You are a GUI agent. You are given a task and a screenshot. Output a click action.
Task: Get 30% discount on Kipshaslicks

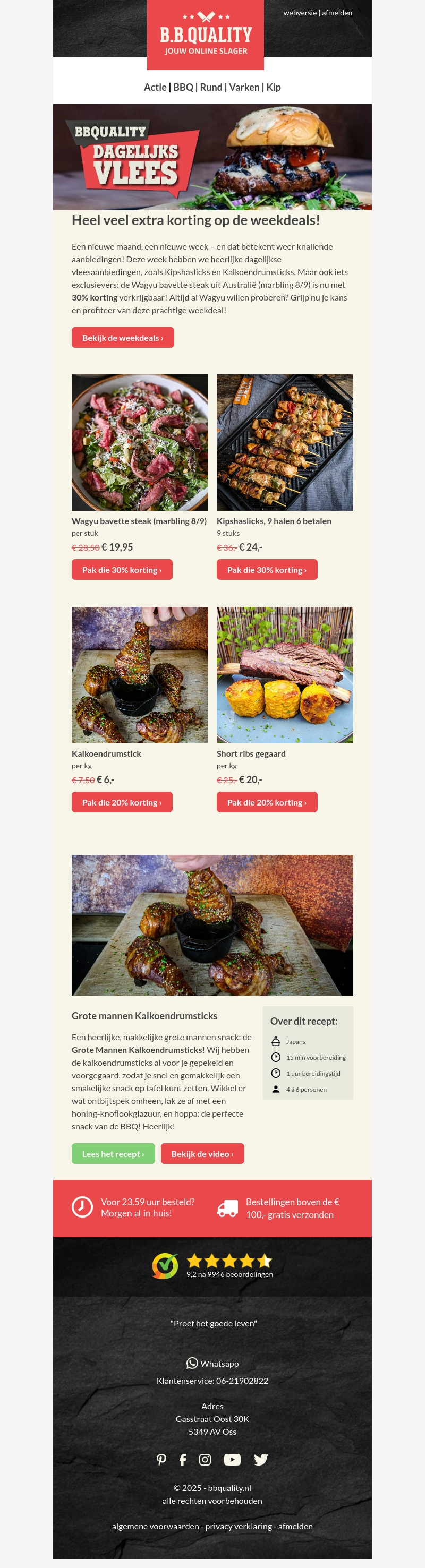click(267, 570)
